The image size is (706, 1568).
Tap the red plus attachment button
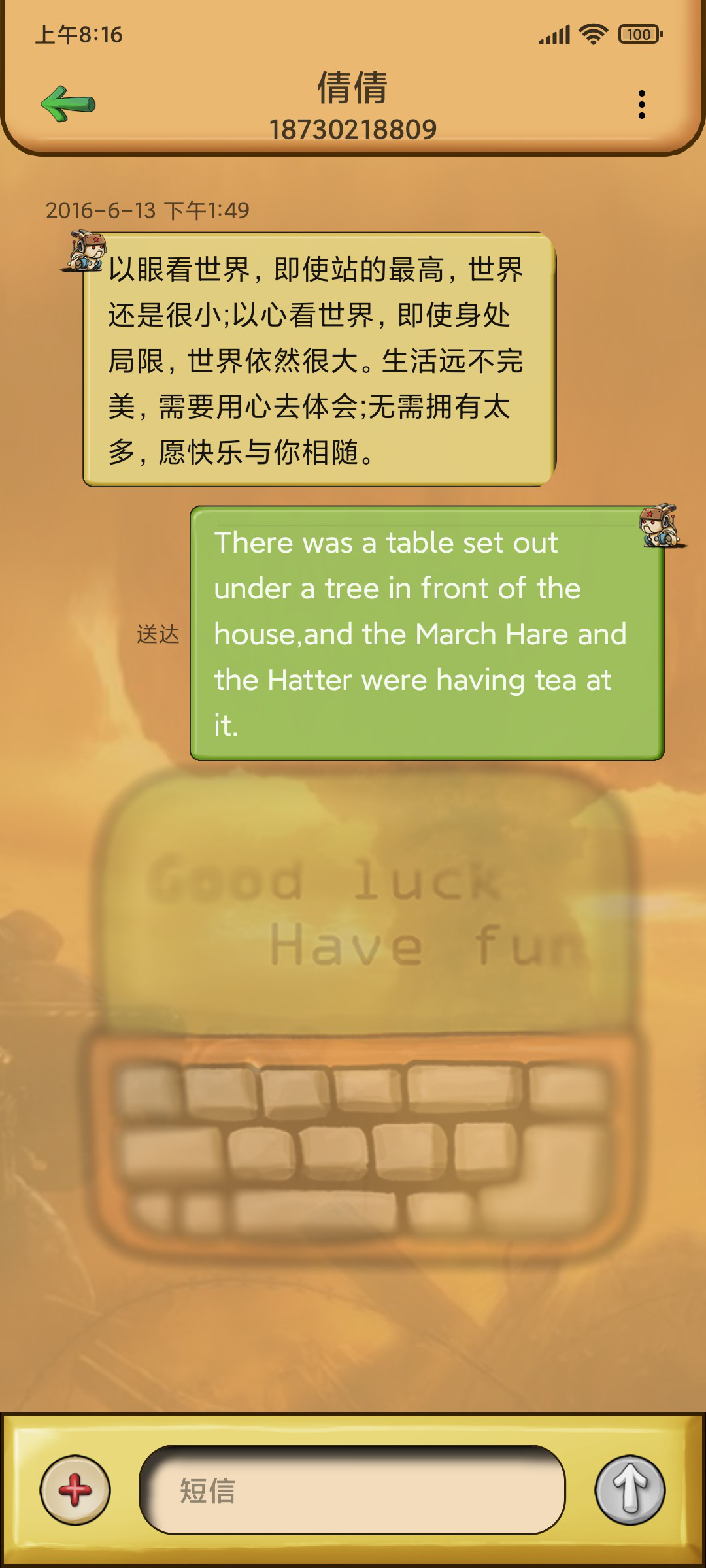coord(75,1490)
